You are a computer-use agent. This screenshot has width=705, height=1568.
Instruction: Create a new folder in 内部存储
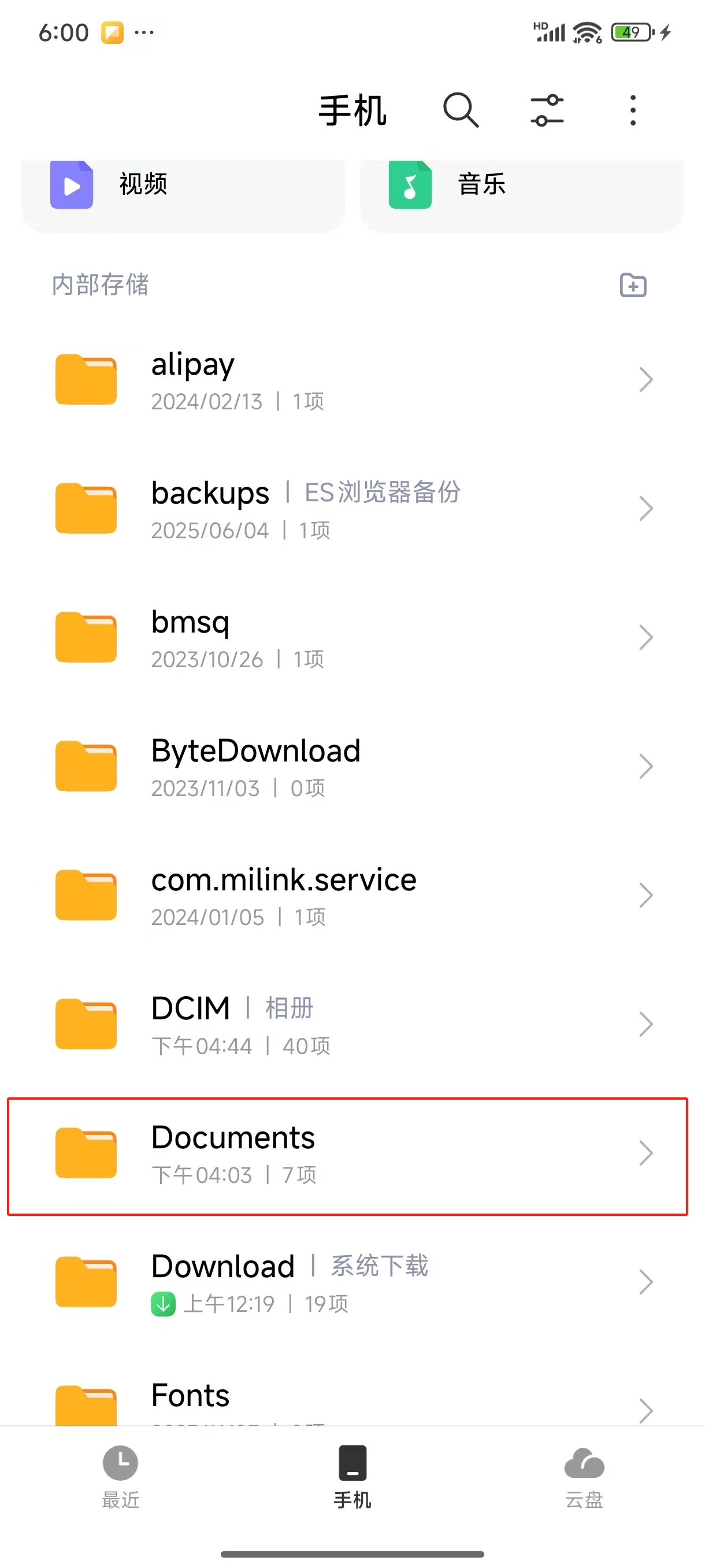point(633,285)
